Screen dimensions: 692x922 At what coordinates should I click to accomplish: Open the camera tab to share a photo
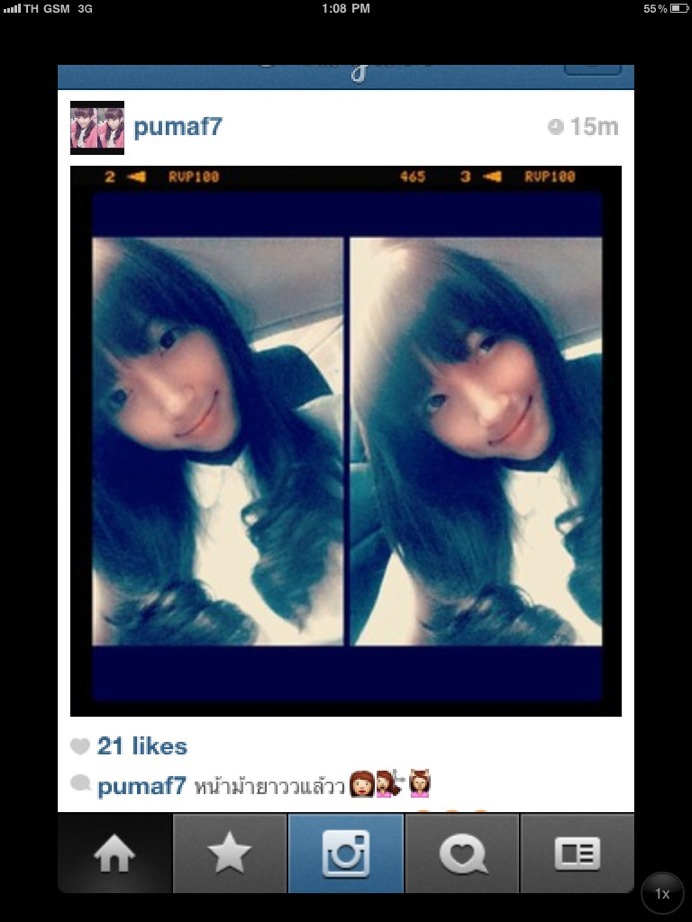pos(346,853)
